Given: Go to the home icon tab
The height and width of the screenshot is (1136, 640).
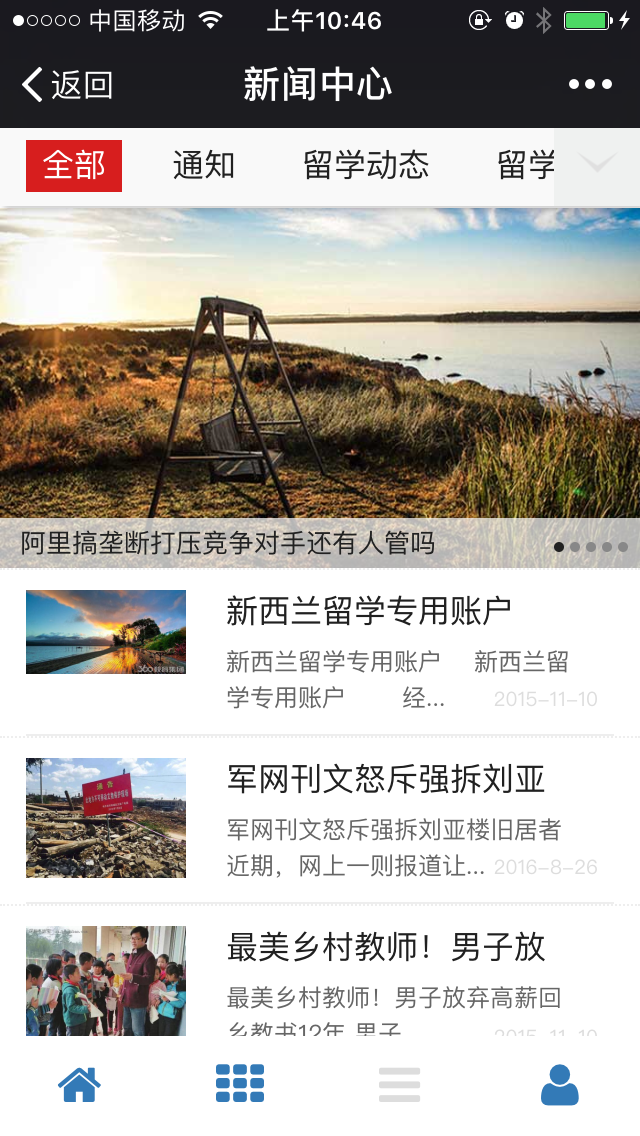Looking at the screenshot, I should point(80,1084).
